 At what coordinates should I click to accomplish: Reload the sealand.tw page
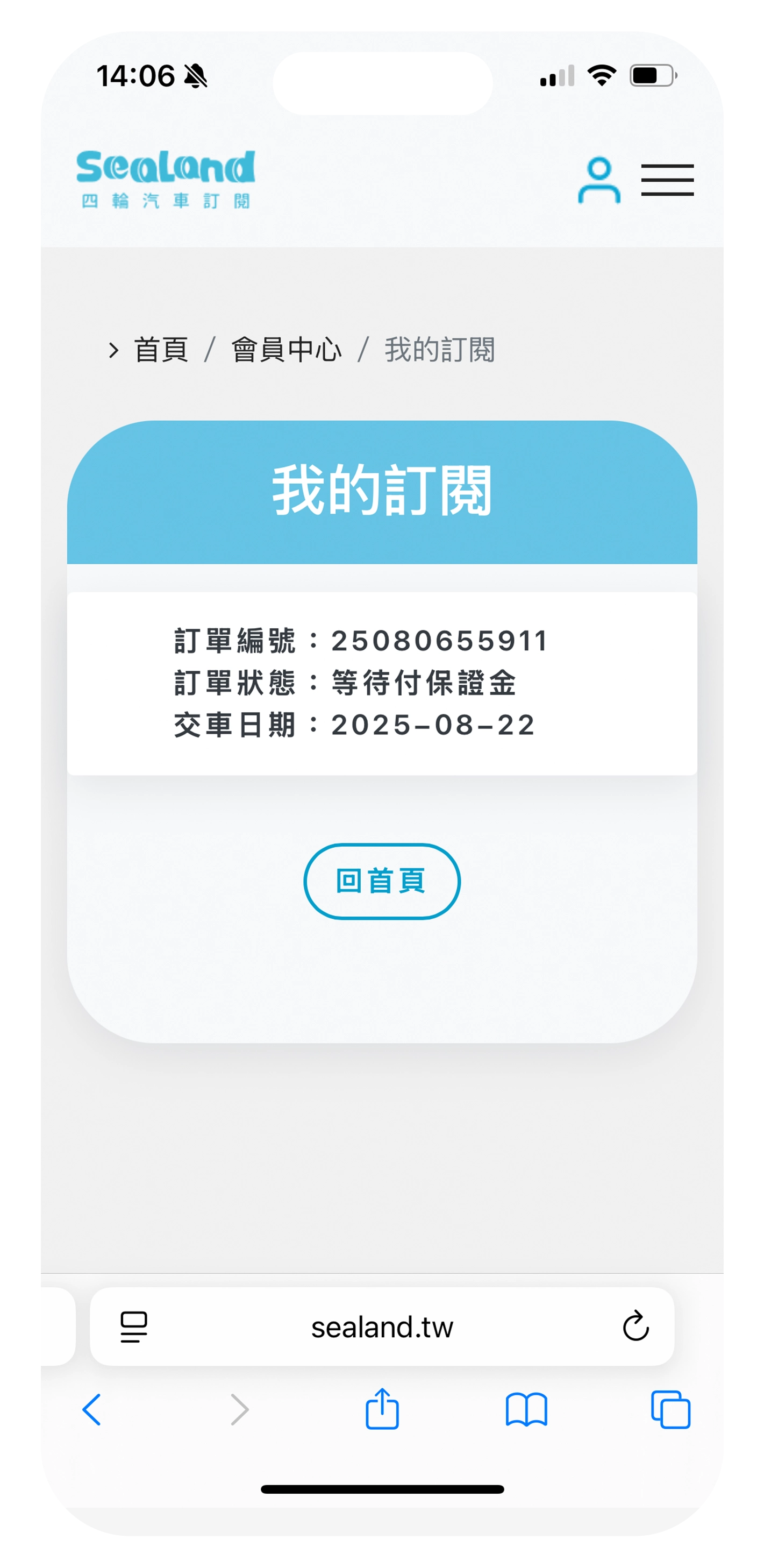635,1326
